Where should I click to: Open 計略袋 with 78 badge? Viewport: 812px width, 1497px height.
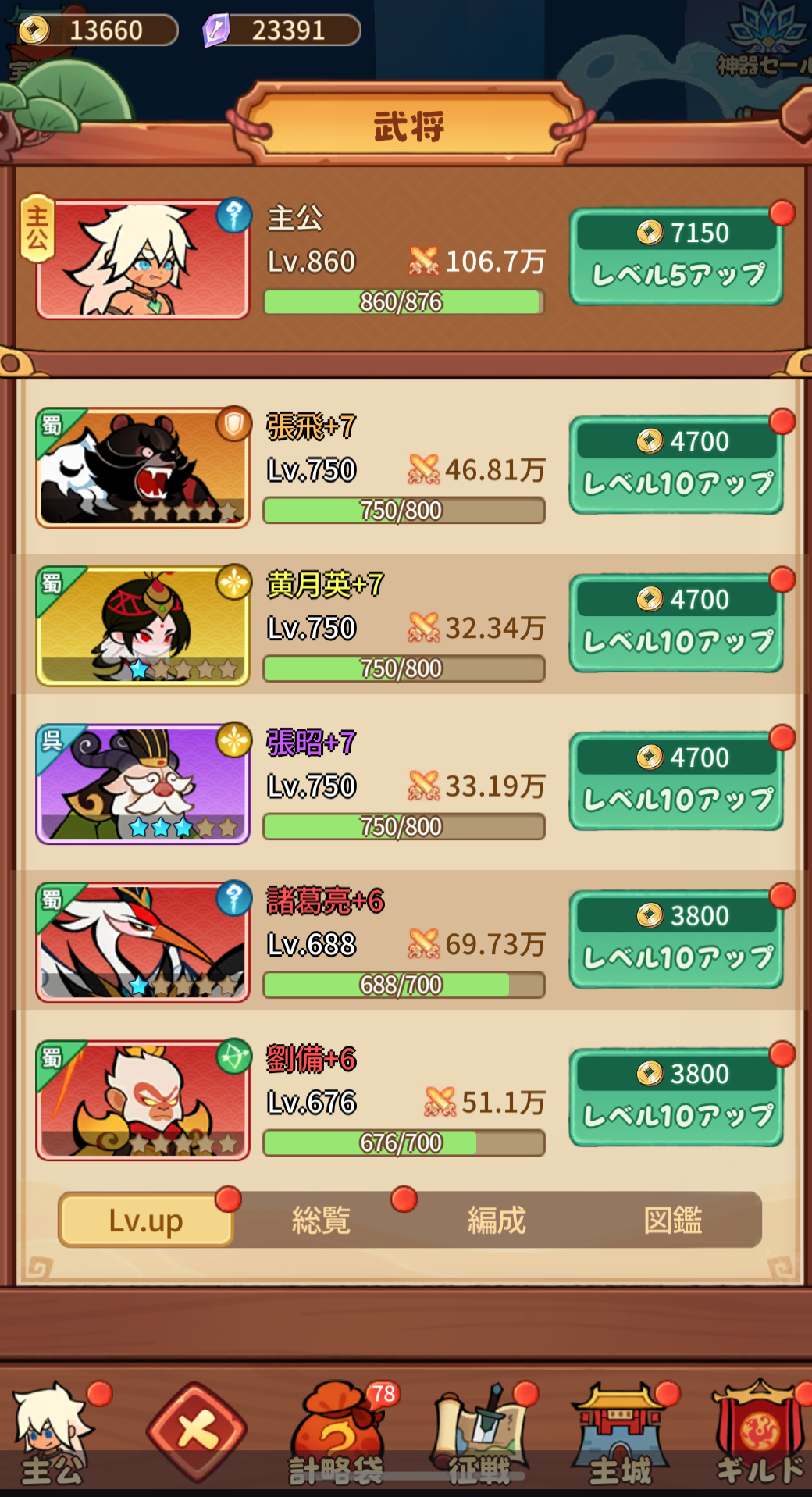tap(337, 1434)
